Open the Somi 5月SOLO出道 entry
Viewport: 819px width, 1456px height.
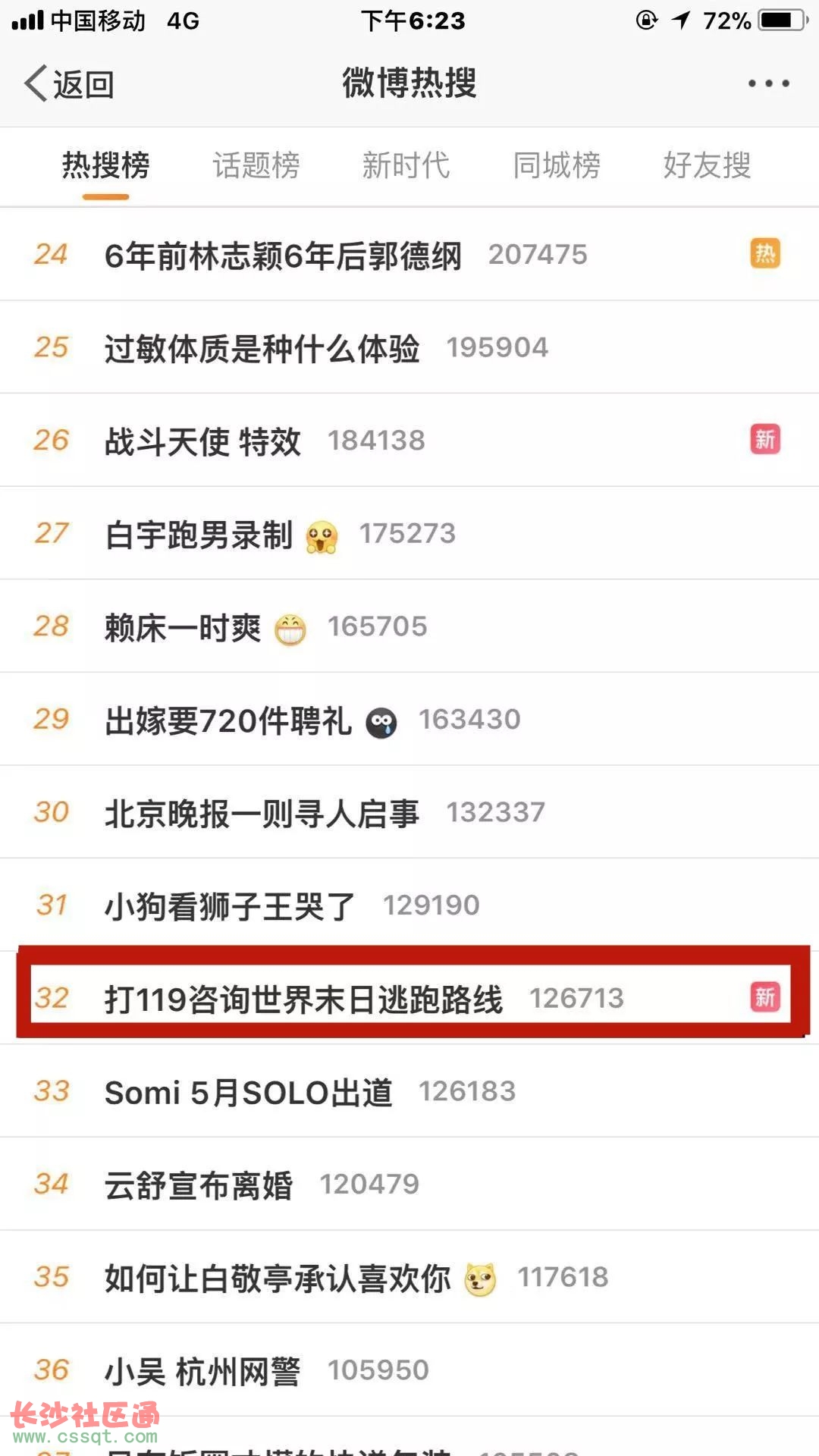coord(409,1091)
